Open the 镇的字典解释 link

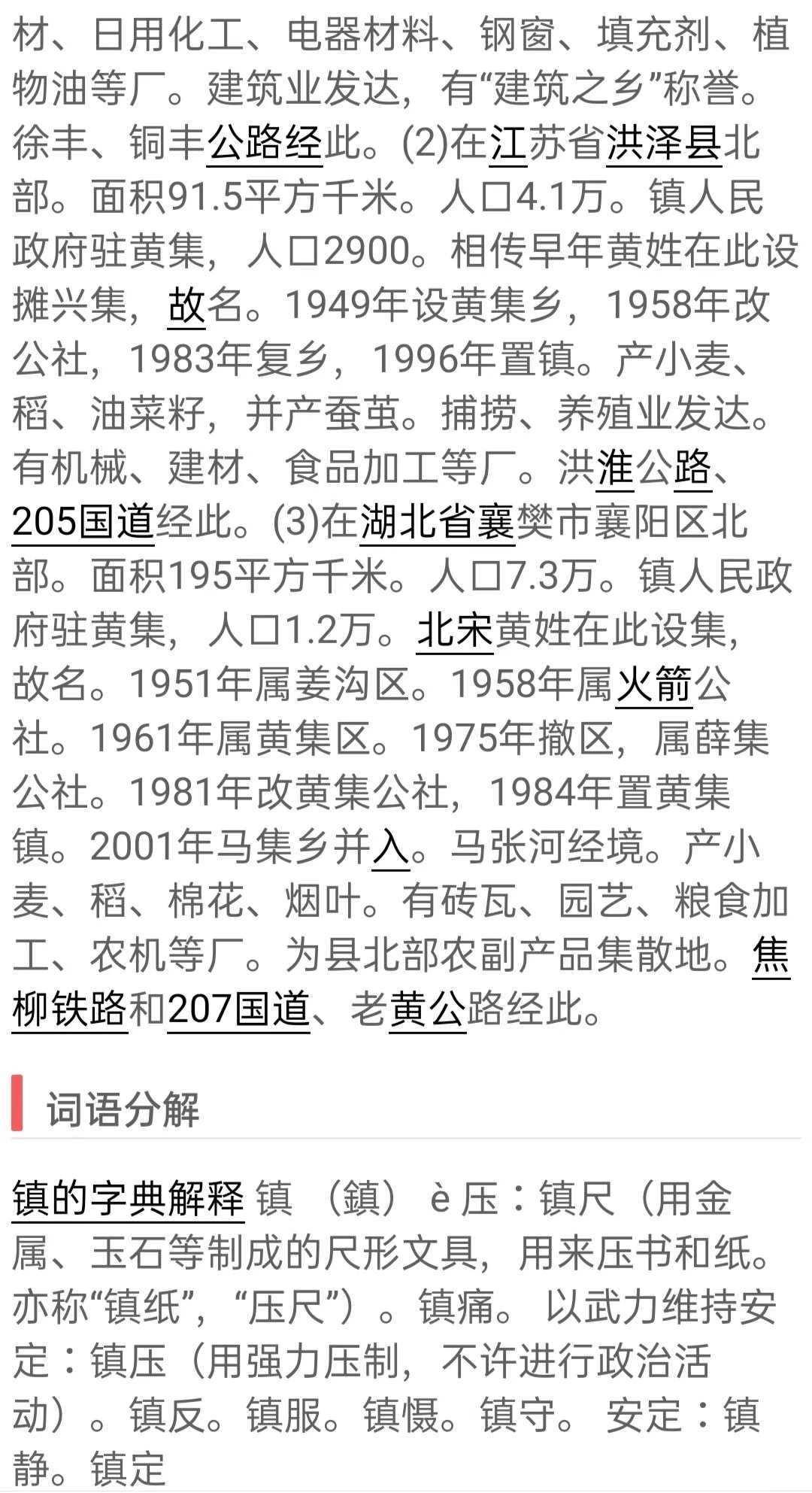click(x=129, y=1200)
